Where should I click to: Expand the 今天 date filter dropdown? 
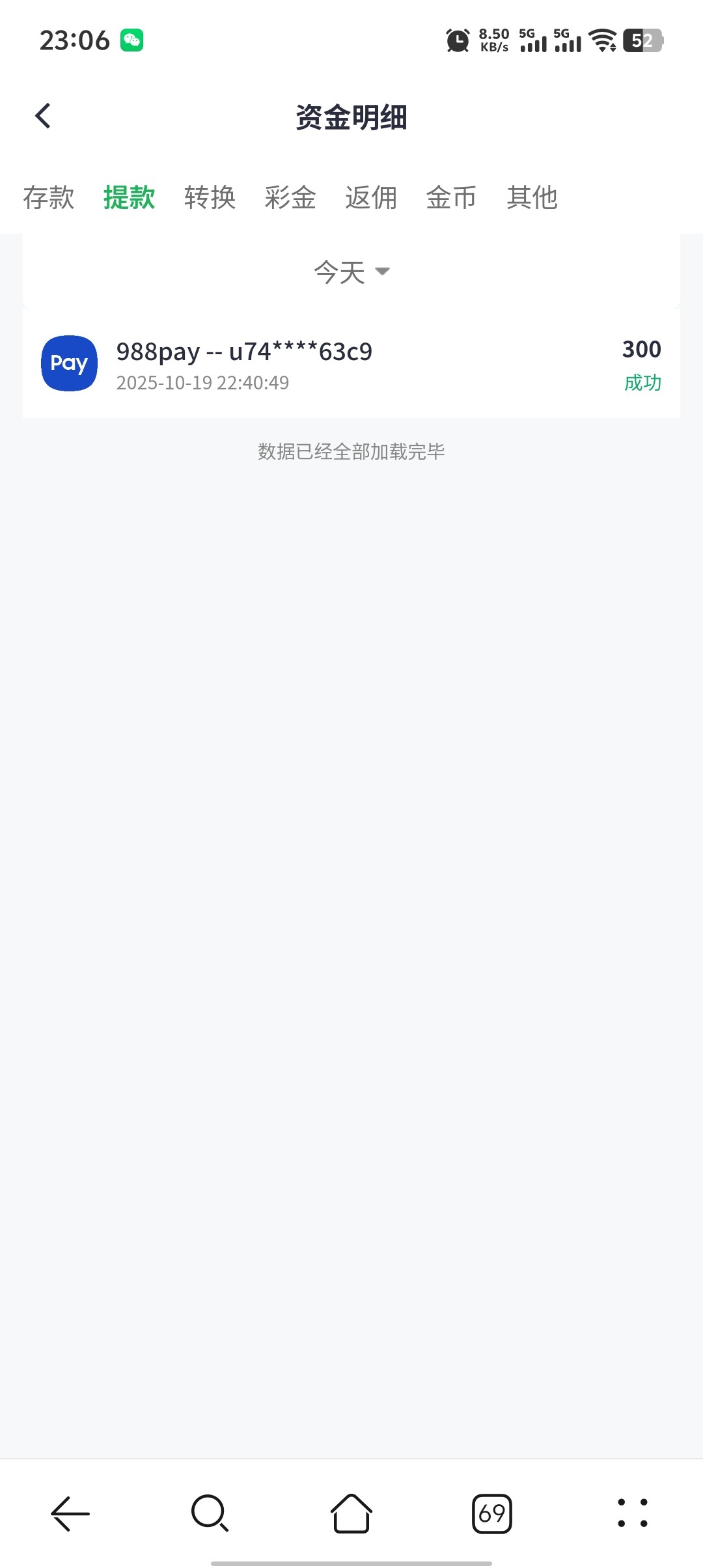click(351, 272)
